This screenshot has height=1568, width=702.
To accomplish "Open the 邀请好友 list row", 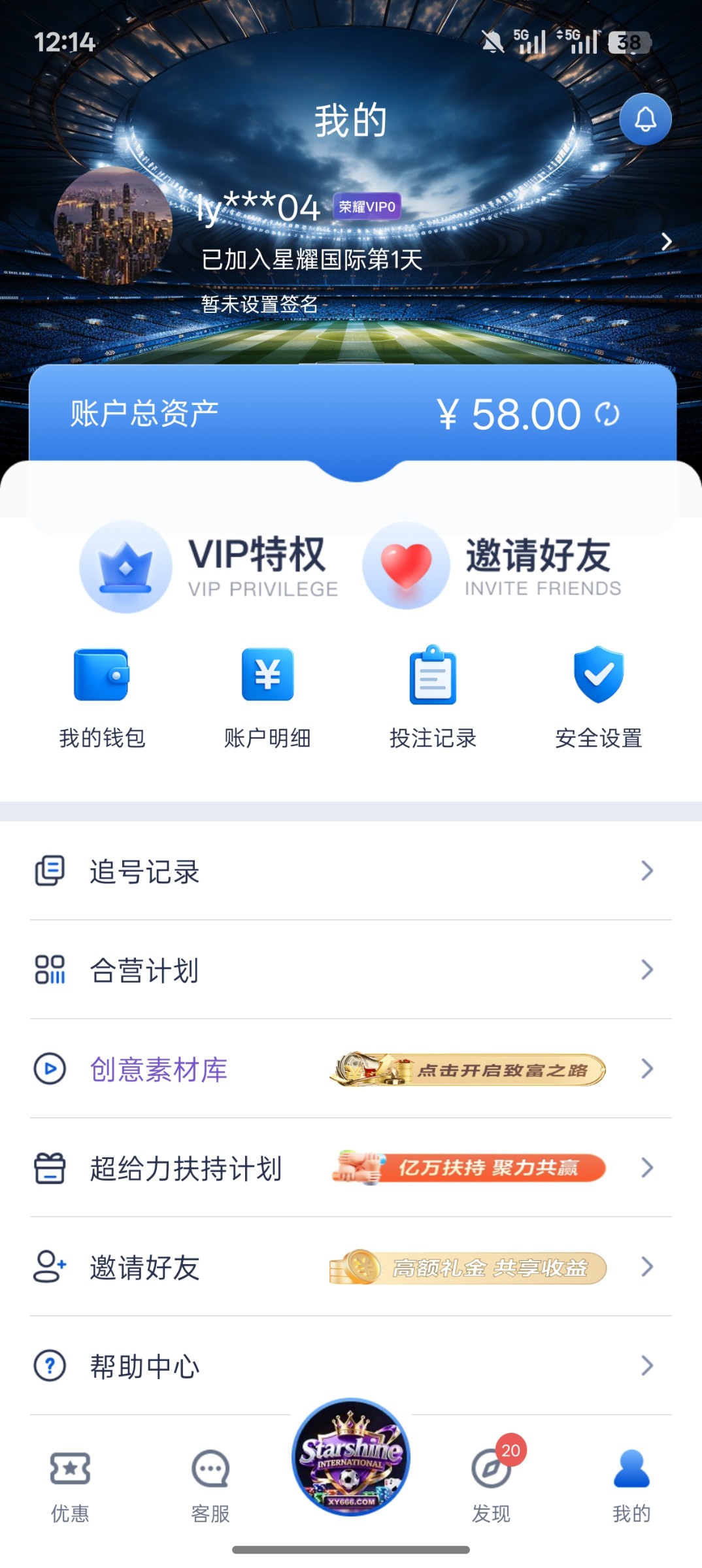I will tap(350, 1267).
